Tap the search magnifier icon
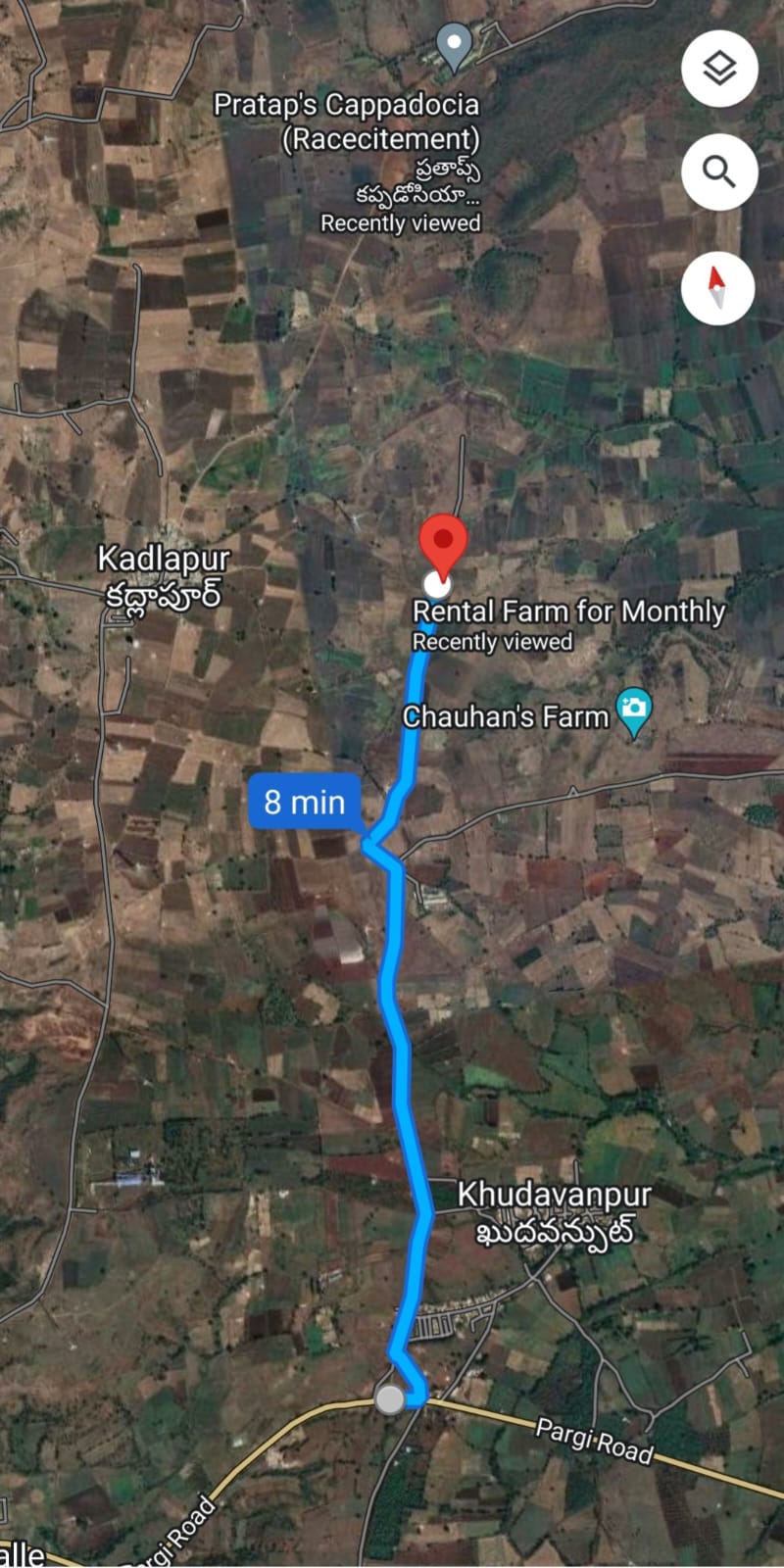Viewport: 784px width, 1568px height. pos(719,172)
